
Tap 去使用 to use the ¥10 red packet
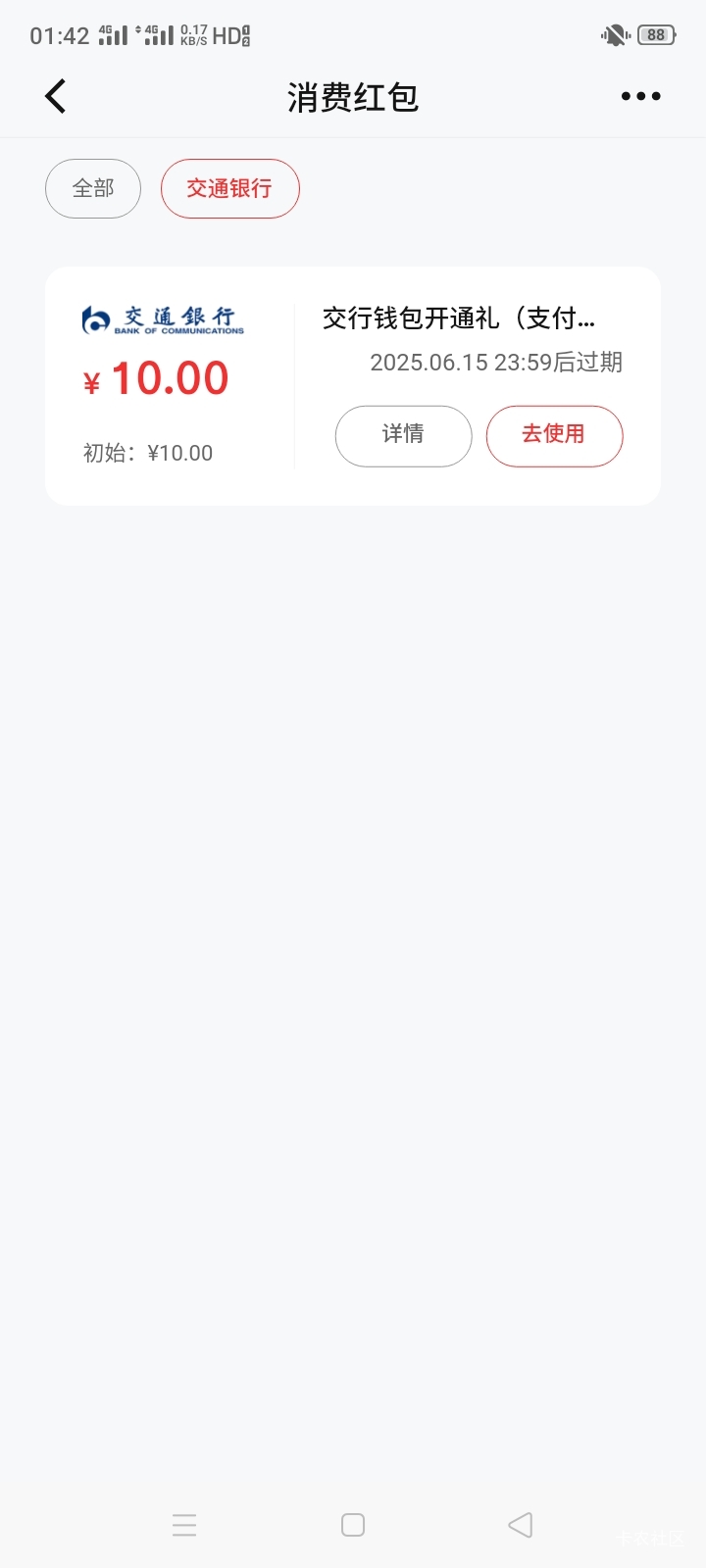click(554, 435)
